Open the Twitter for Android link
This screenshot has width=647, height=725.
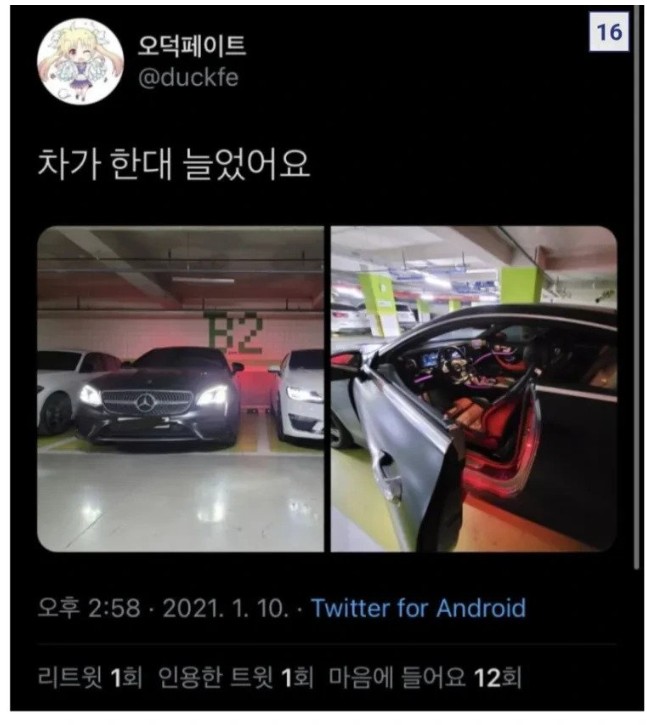coord(418,608)
